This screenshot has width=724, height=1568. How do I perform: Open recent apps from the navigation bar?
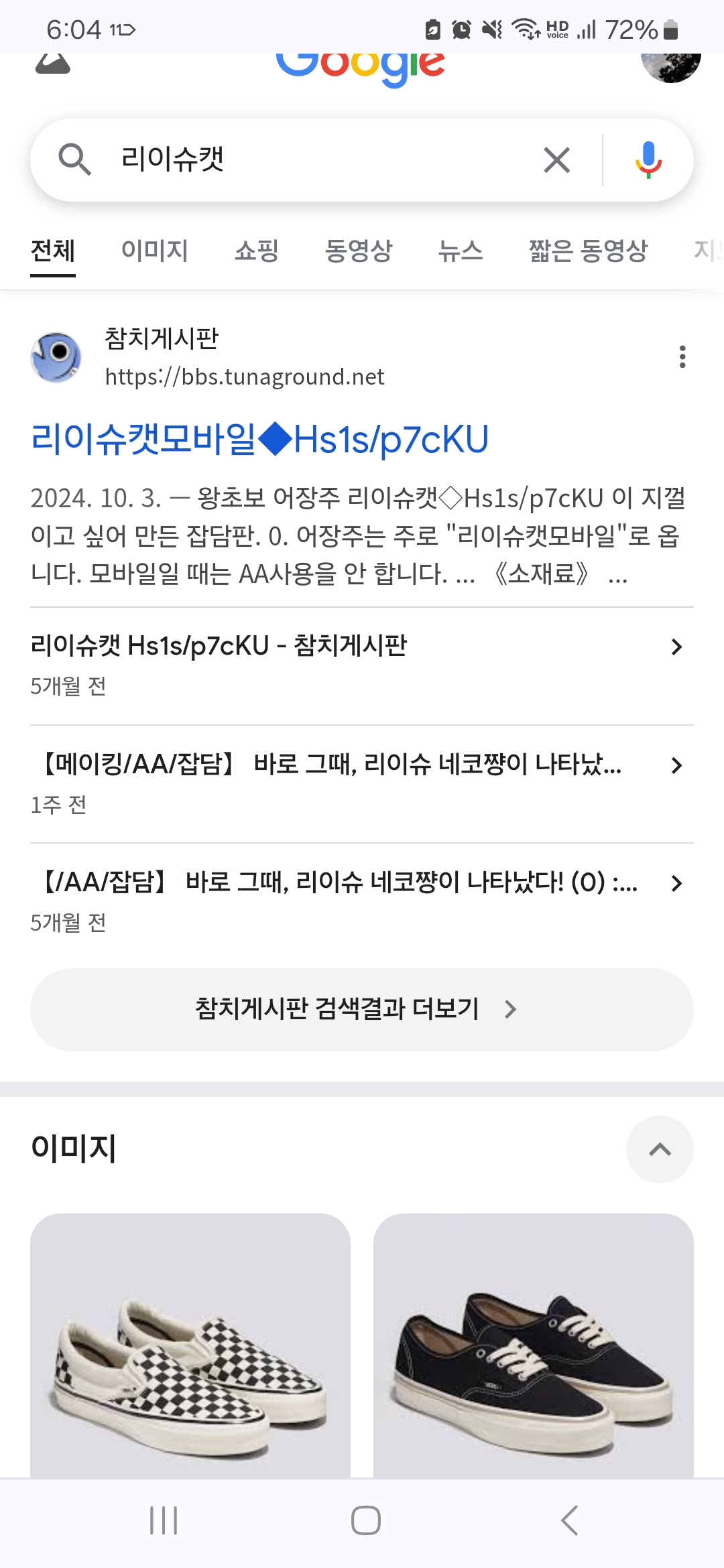(x=164, y=1520)
